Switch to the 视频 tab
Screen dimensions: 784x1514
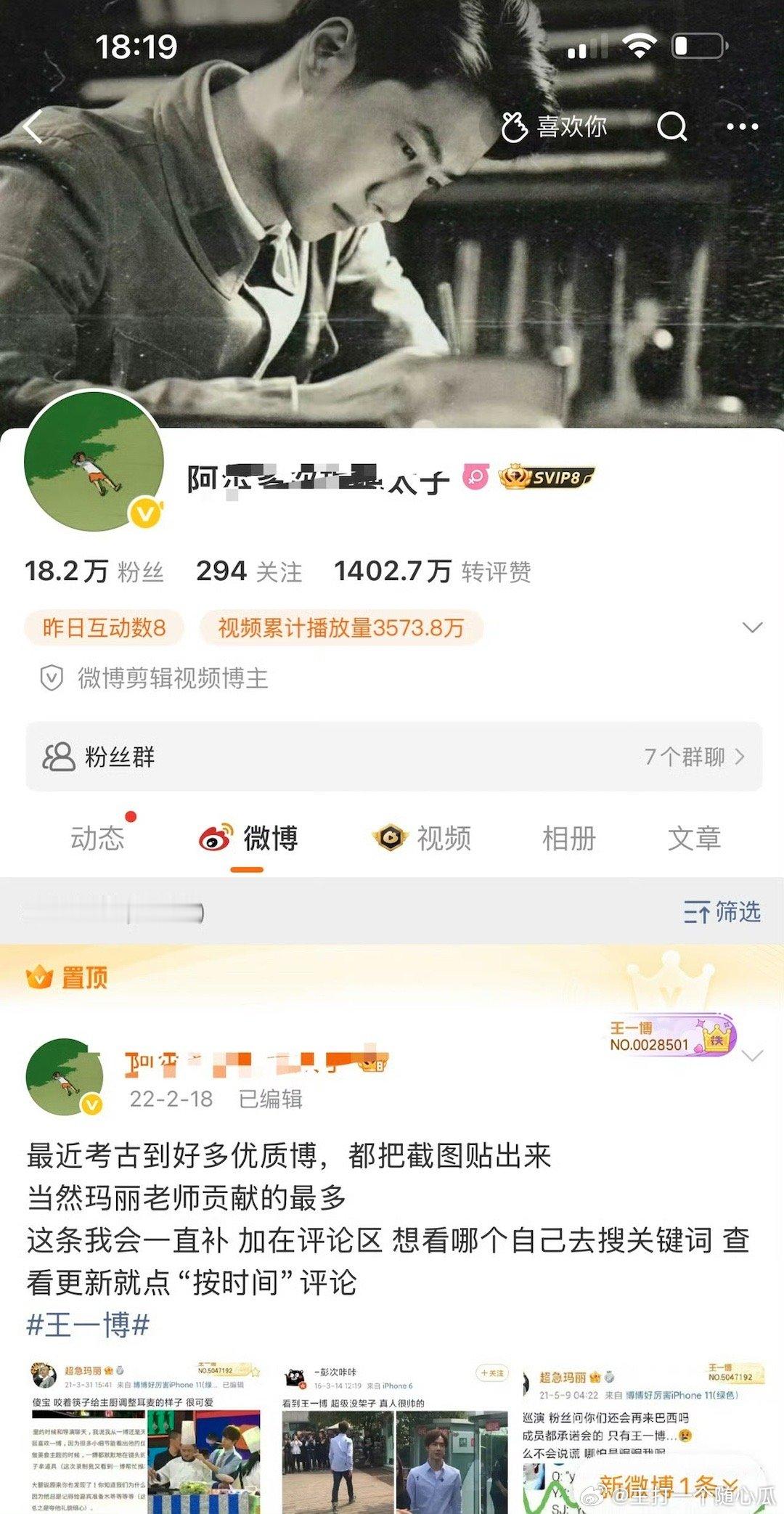[x=422, y=838]
